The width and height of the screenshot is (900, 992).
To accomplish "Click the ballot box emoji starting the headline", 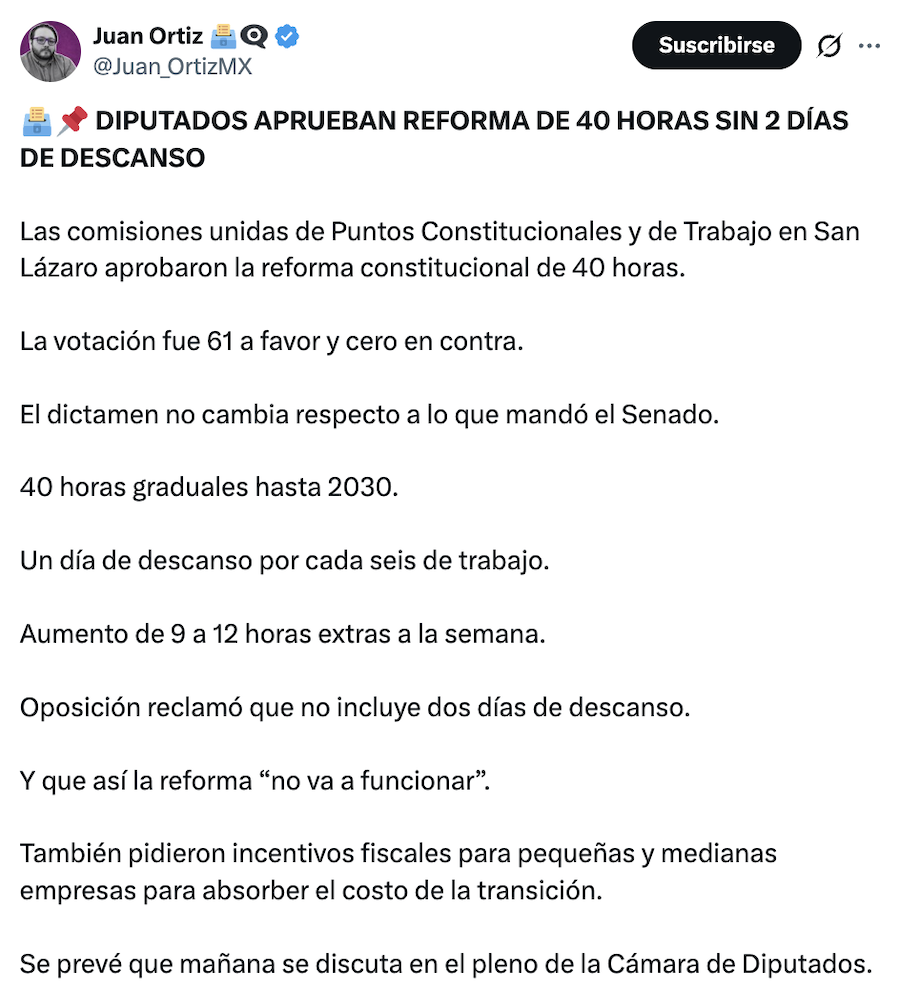I will (x=35, y=119).
